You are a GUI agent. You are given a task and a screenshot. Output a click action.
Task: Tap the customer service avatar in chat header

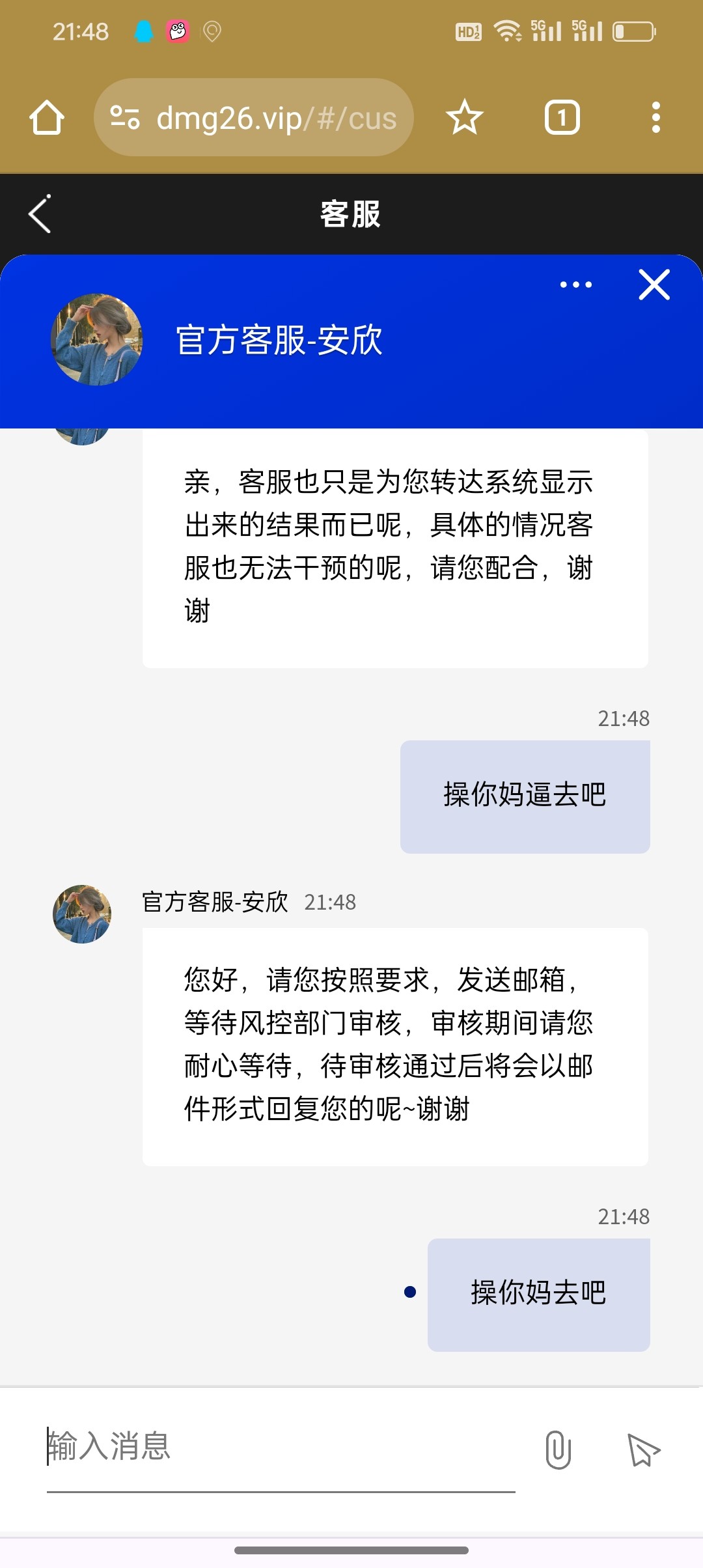pyautogui.click(x=97, y=340)
